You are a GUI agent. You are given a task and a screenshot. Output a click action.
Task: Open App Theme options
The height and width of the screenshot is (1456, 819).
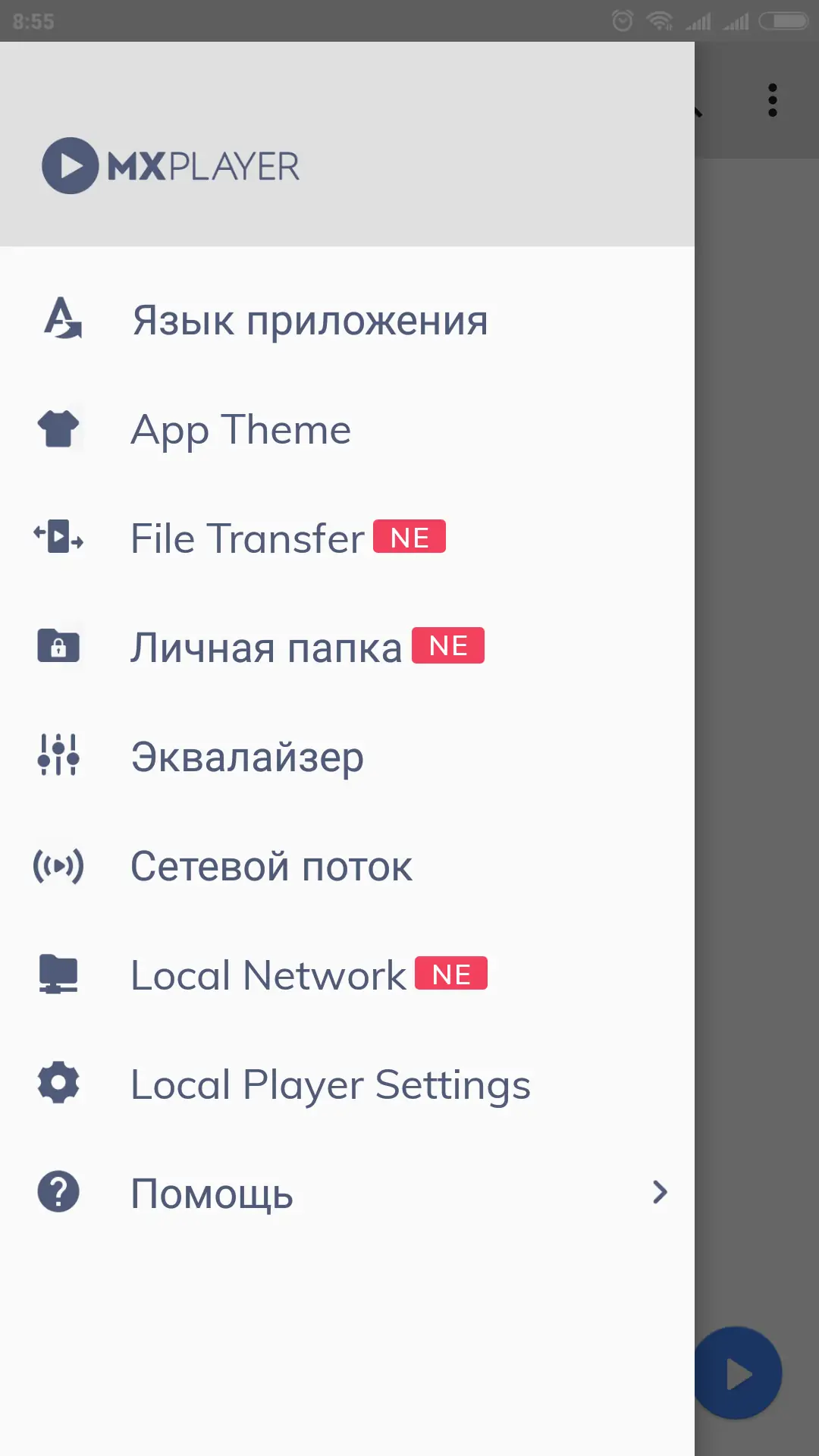coord(241,430)
